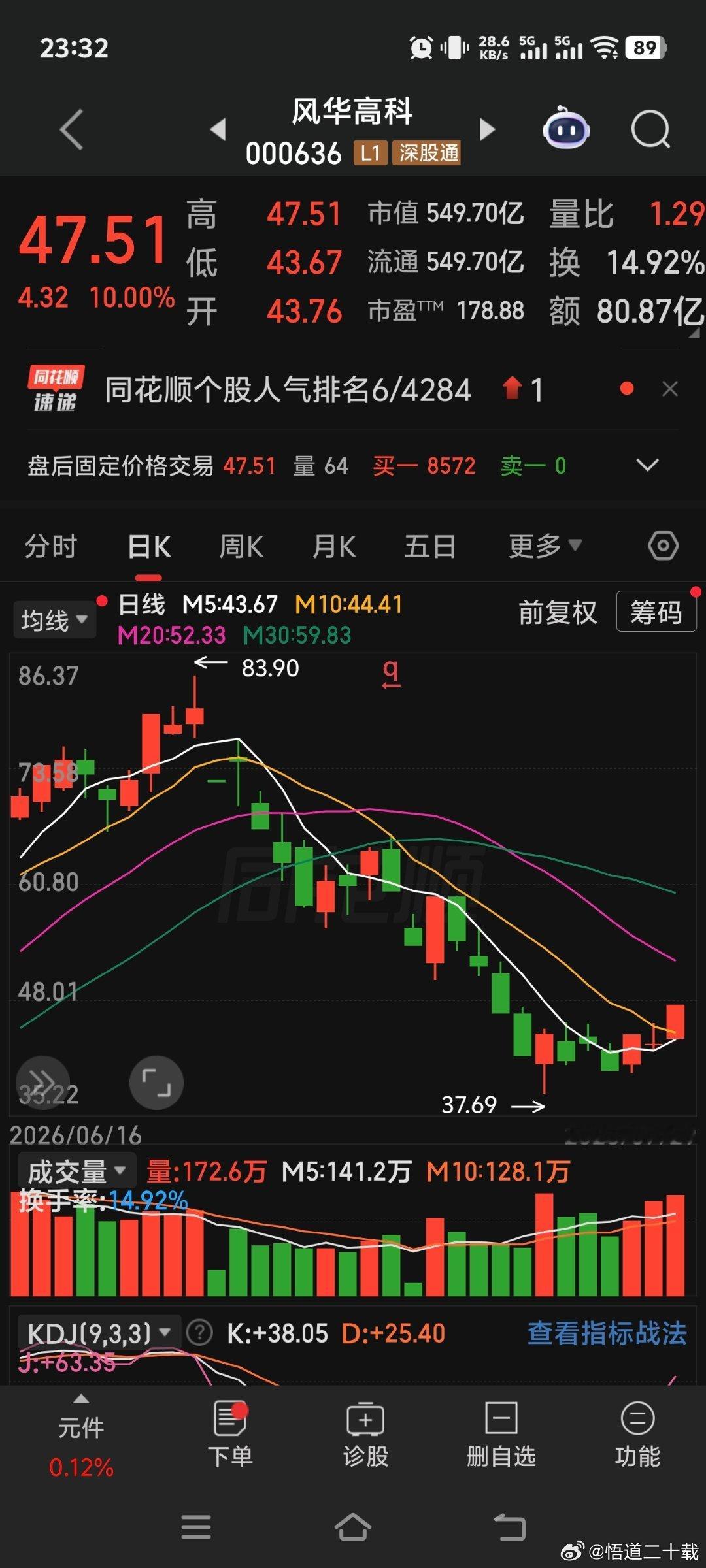
Task: Select the 月K tab
Action: pos(334,546)
